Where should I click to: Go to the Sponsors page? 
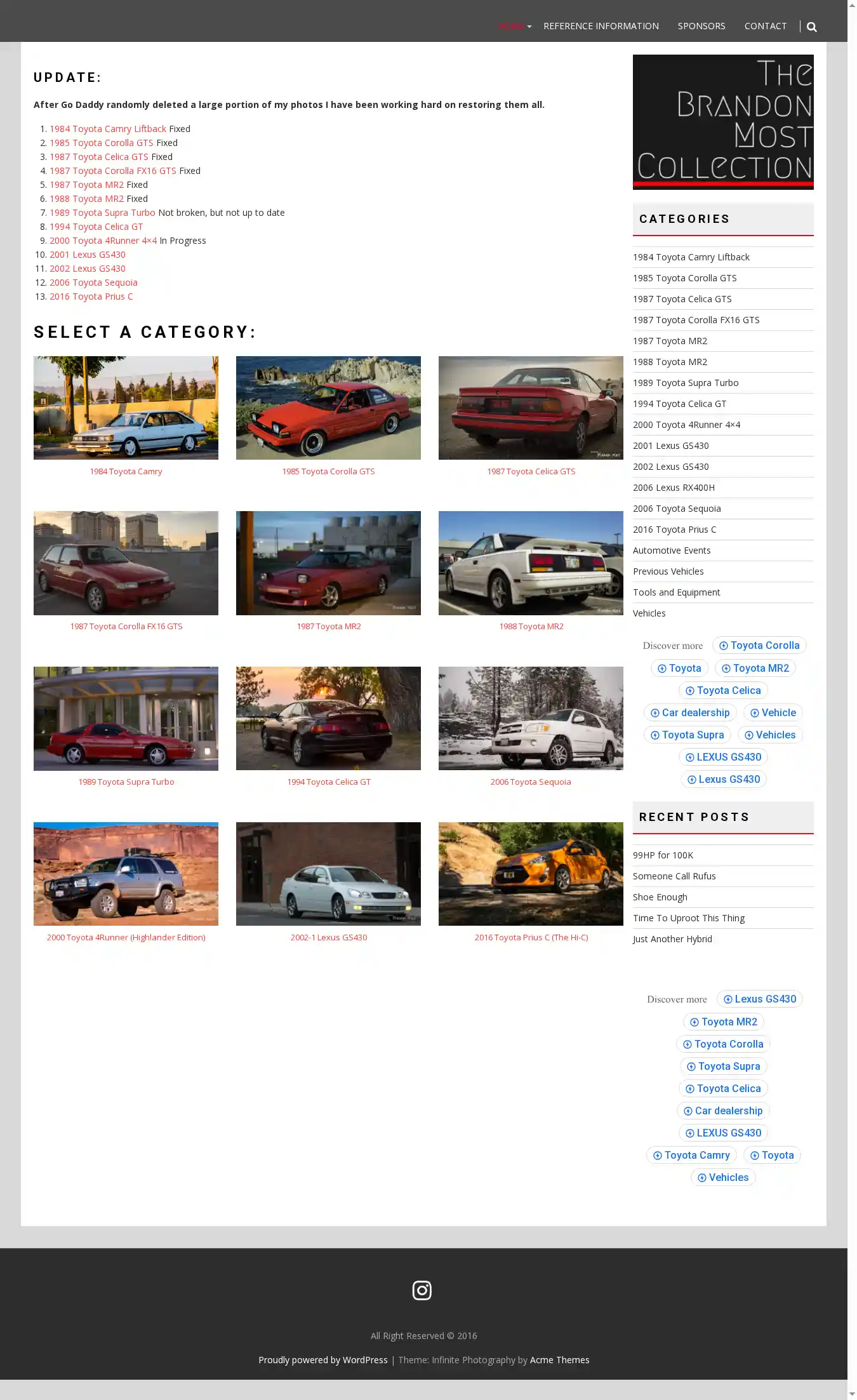(701, 26)
